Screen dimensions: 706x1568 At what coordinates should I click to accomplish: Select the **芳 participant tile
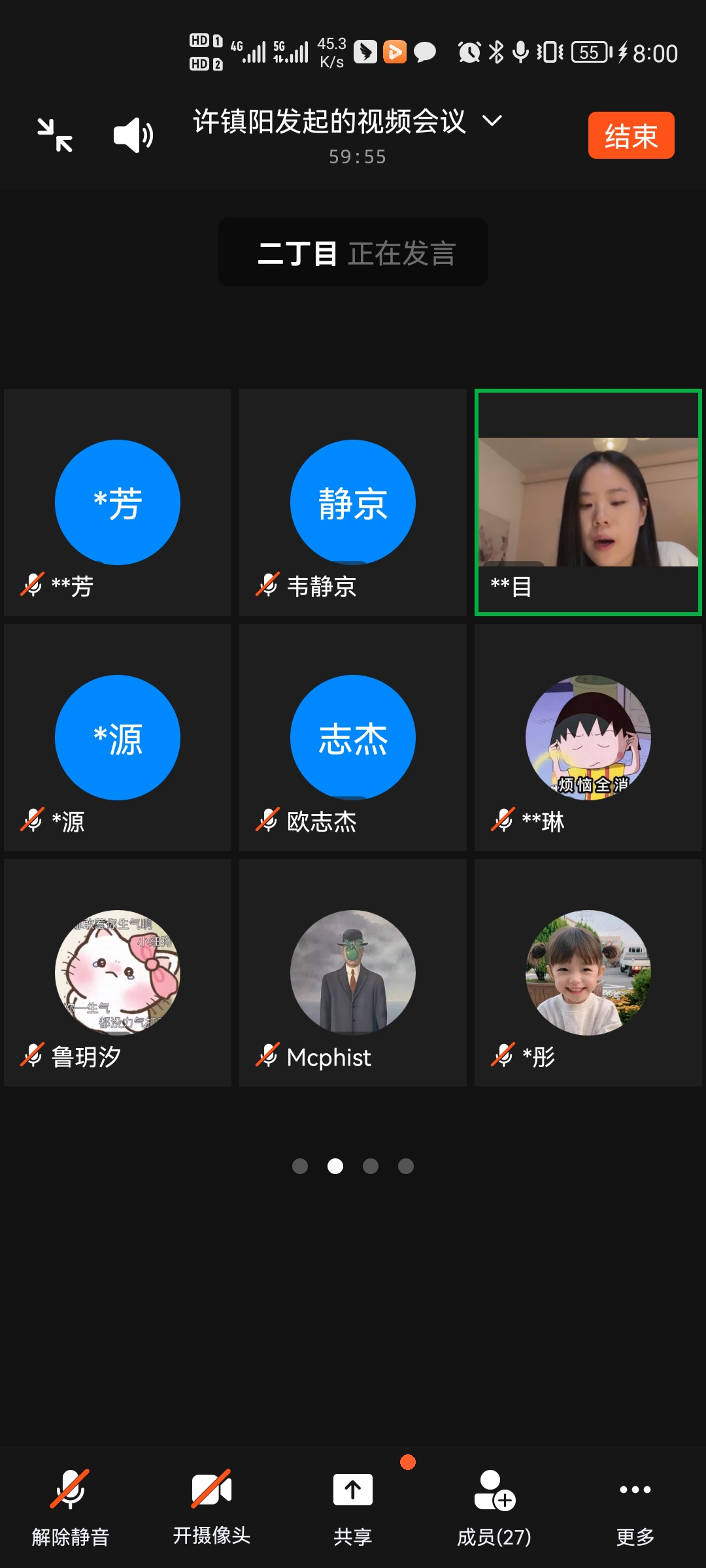click(x=118, y=502)
